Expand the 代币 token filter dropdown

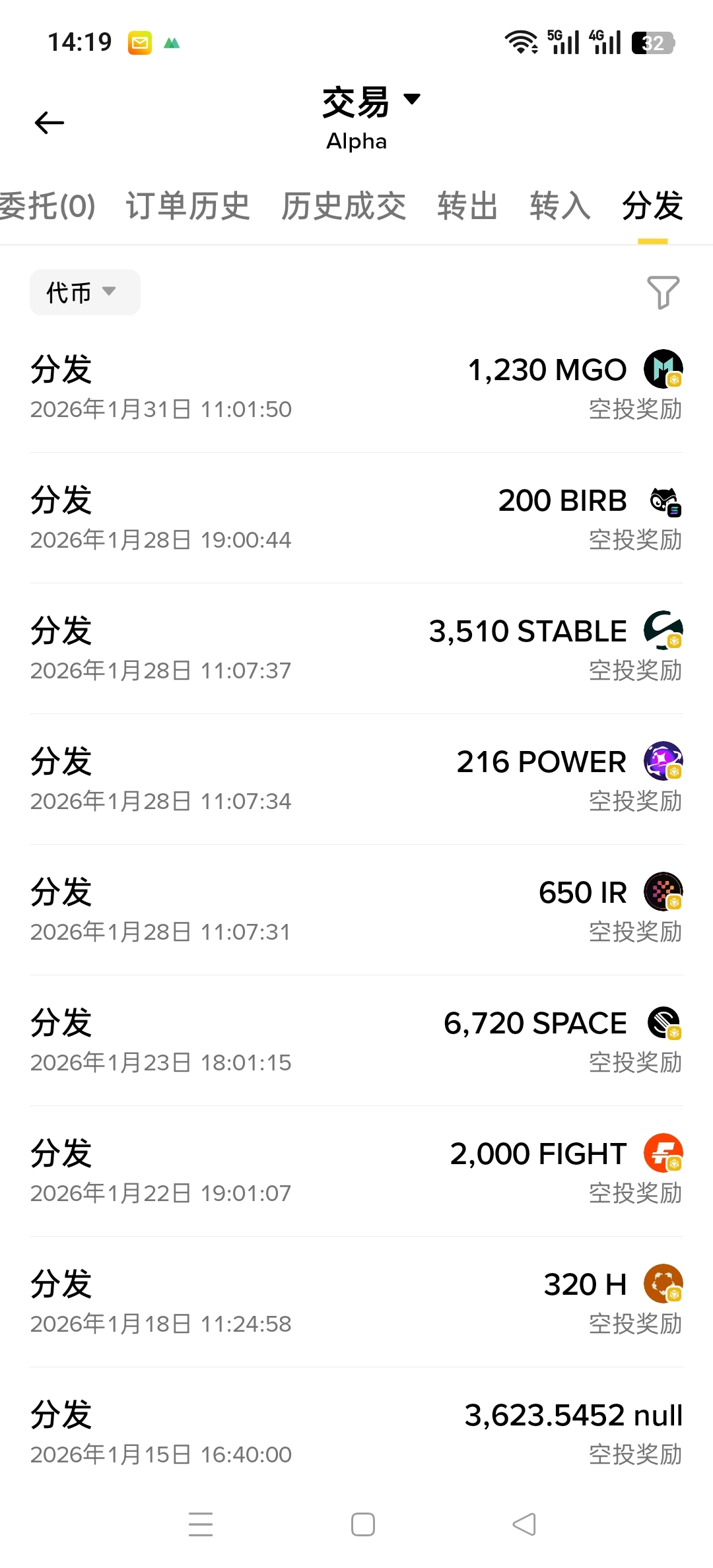tap(85, 292)
